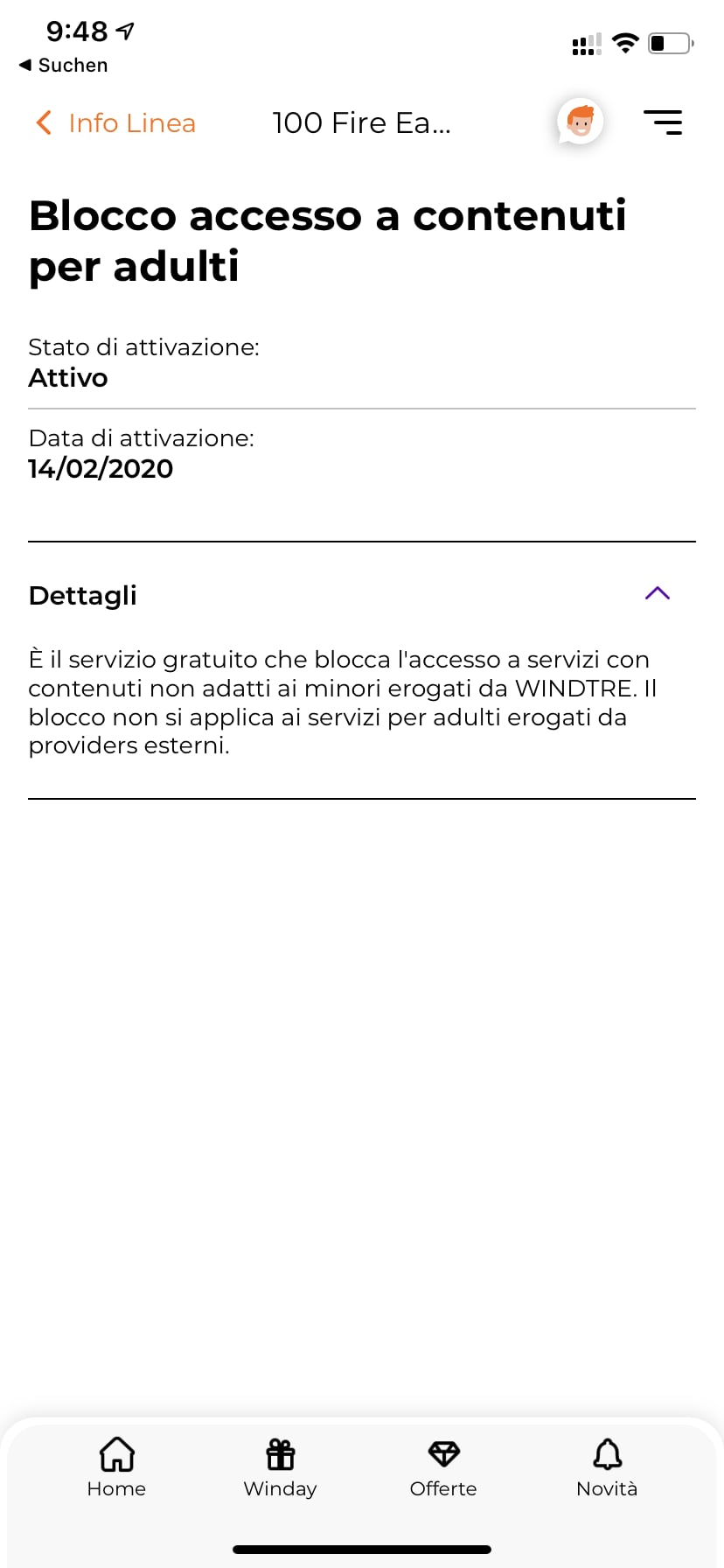Screen dimensions: 724x1568
Task: Open the Winday tab
Action: pyautogui.click(x=280, y=1467)
